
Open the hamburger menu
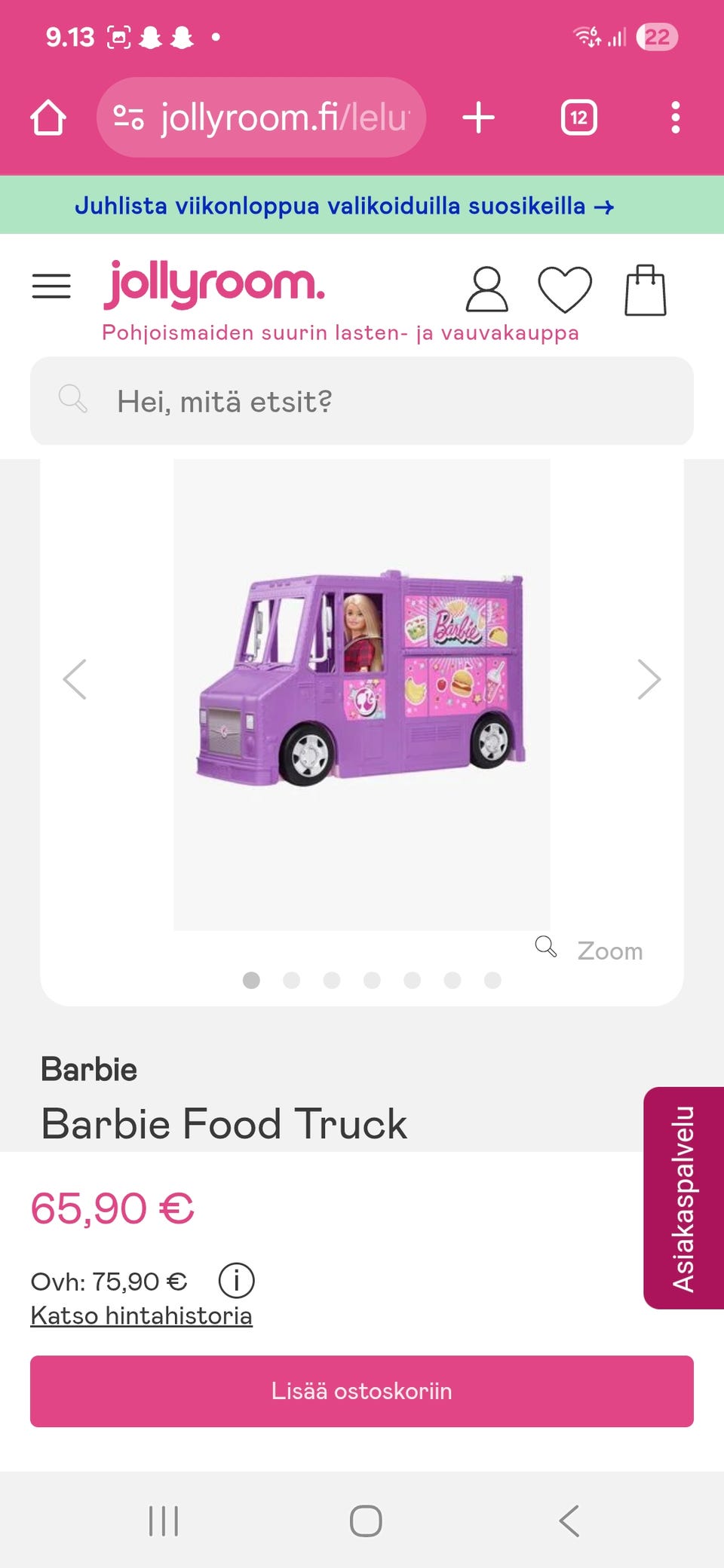(x=51, y=286)
